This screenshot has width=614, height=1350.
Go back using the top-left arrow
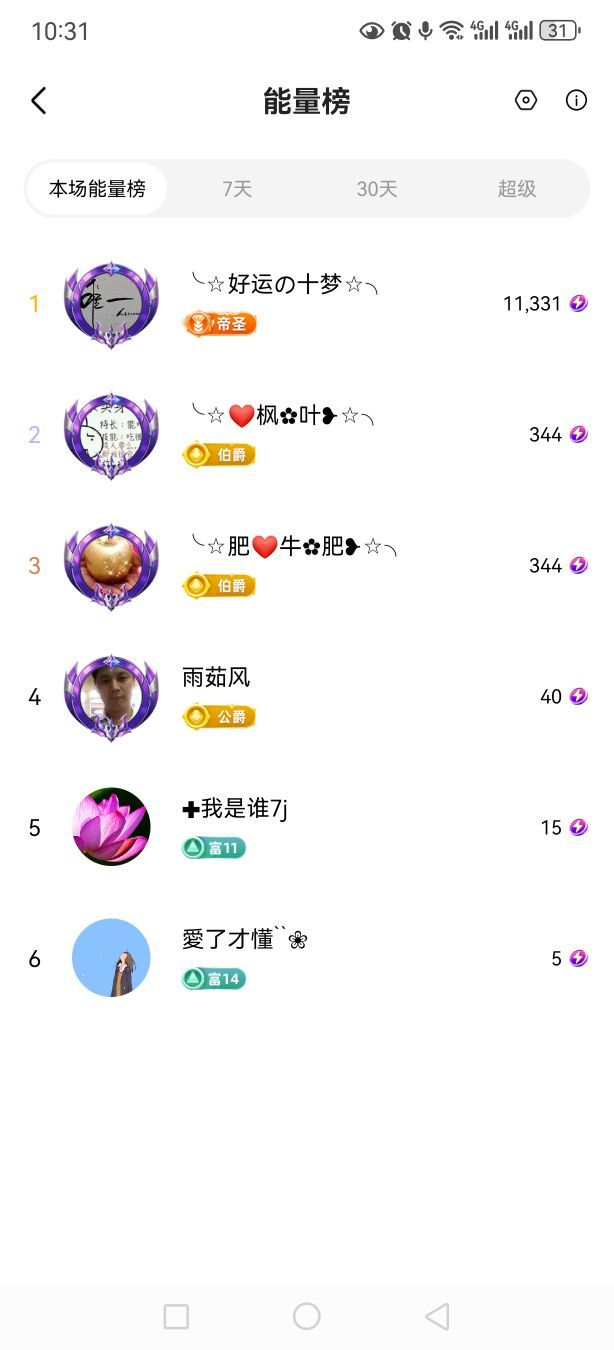coord(39,101)
